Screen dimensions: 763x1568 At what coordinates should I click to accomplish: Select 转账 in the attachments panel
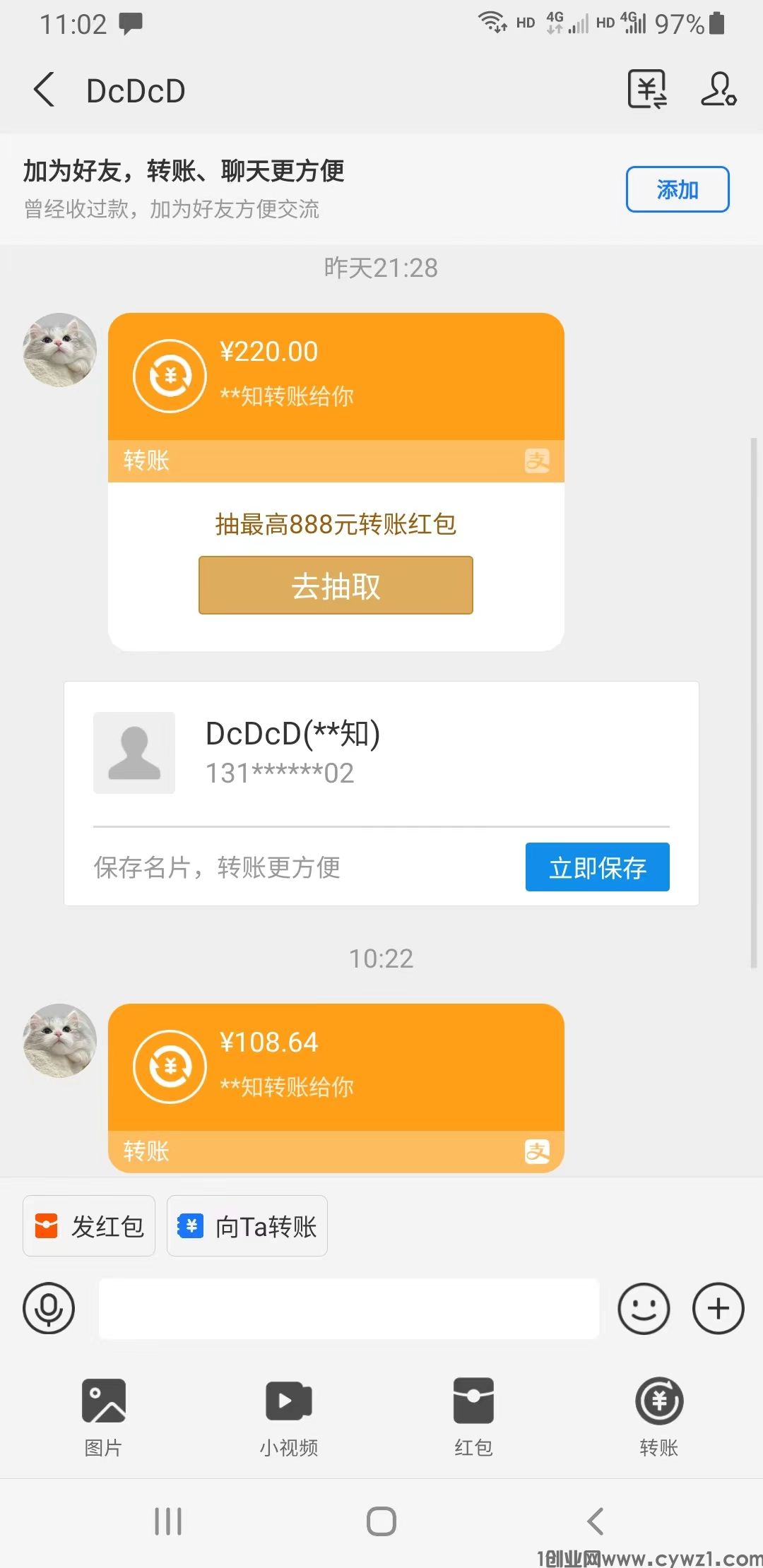coord(658,1415)
